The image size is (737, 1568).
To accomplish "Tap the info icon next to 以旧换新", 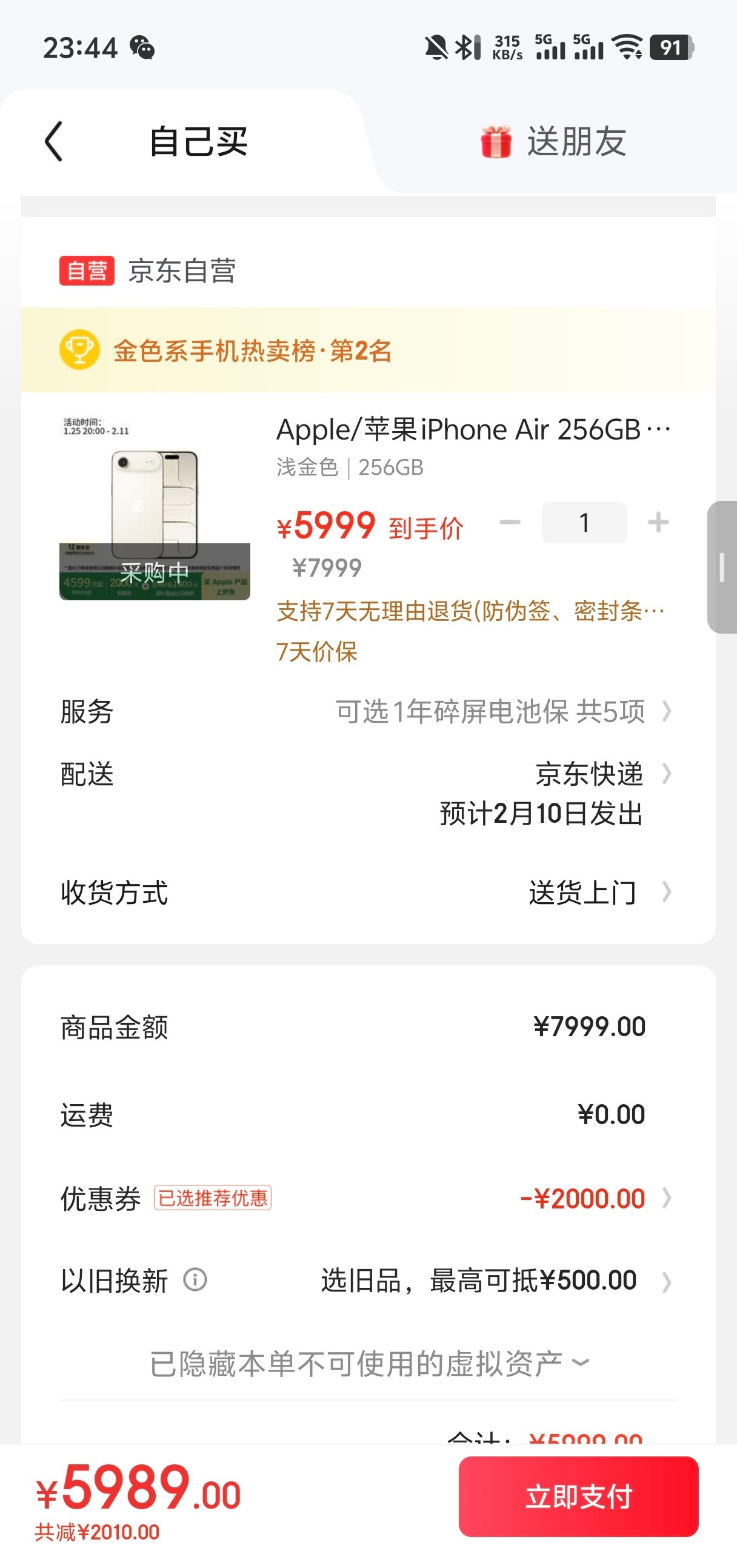I will coord(196,1280).
